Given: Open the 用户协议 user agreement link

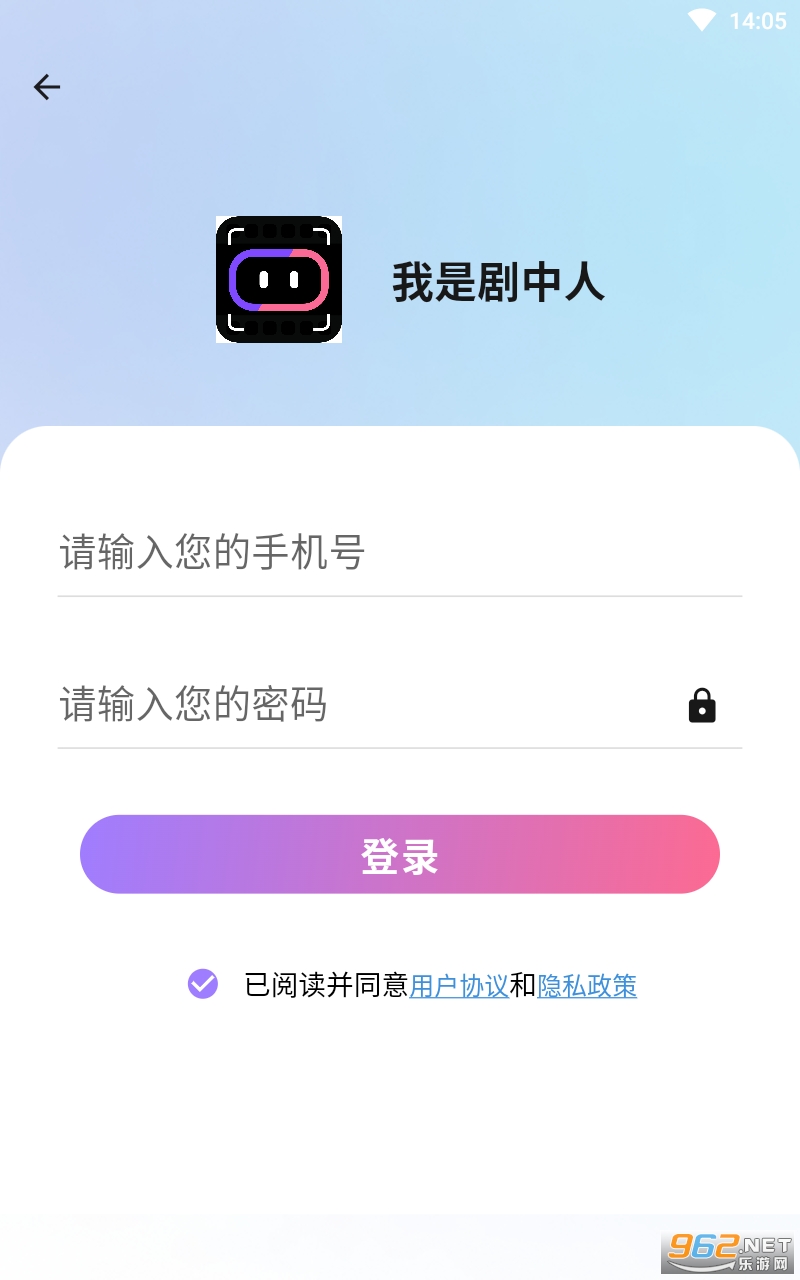Looking at the screenshot, I should [x=459, y=986].
